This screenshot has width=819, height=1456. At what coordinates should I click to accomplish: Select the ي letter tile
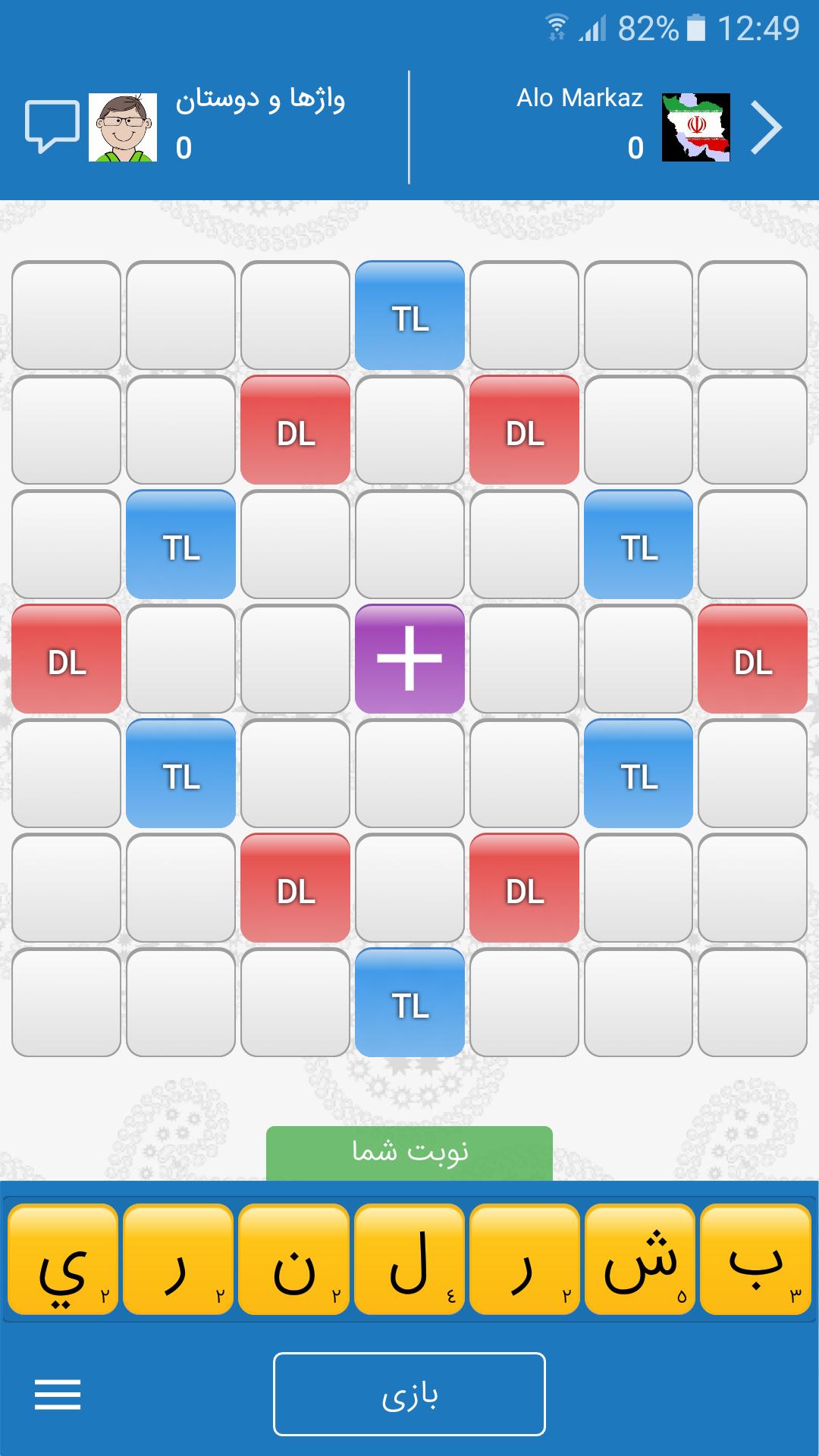(63, 1260)
